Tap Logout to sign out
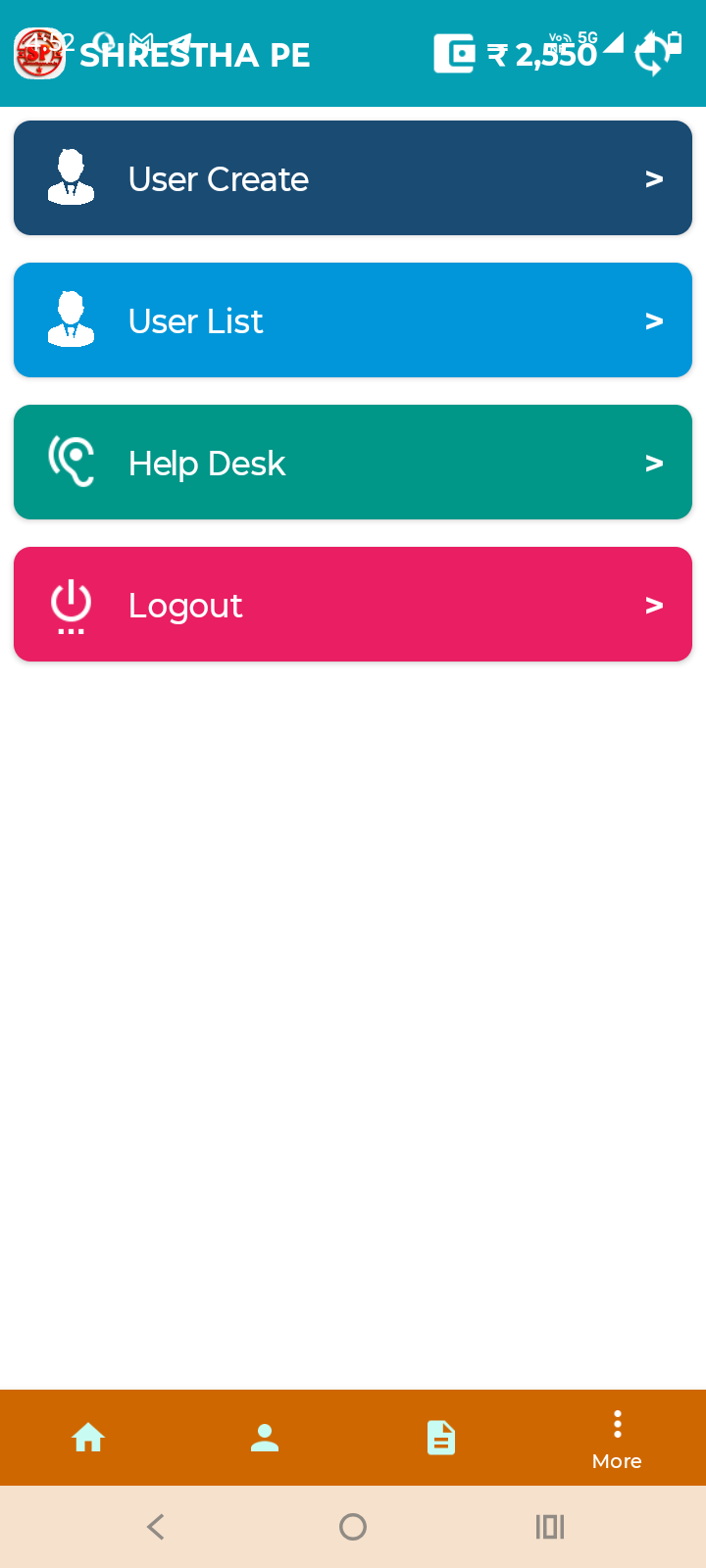 pos(353,604)
